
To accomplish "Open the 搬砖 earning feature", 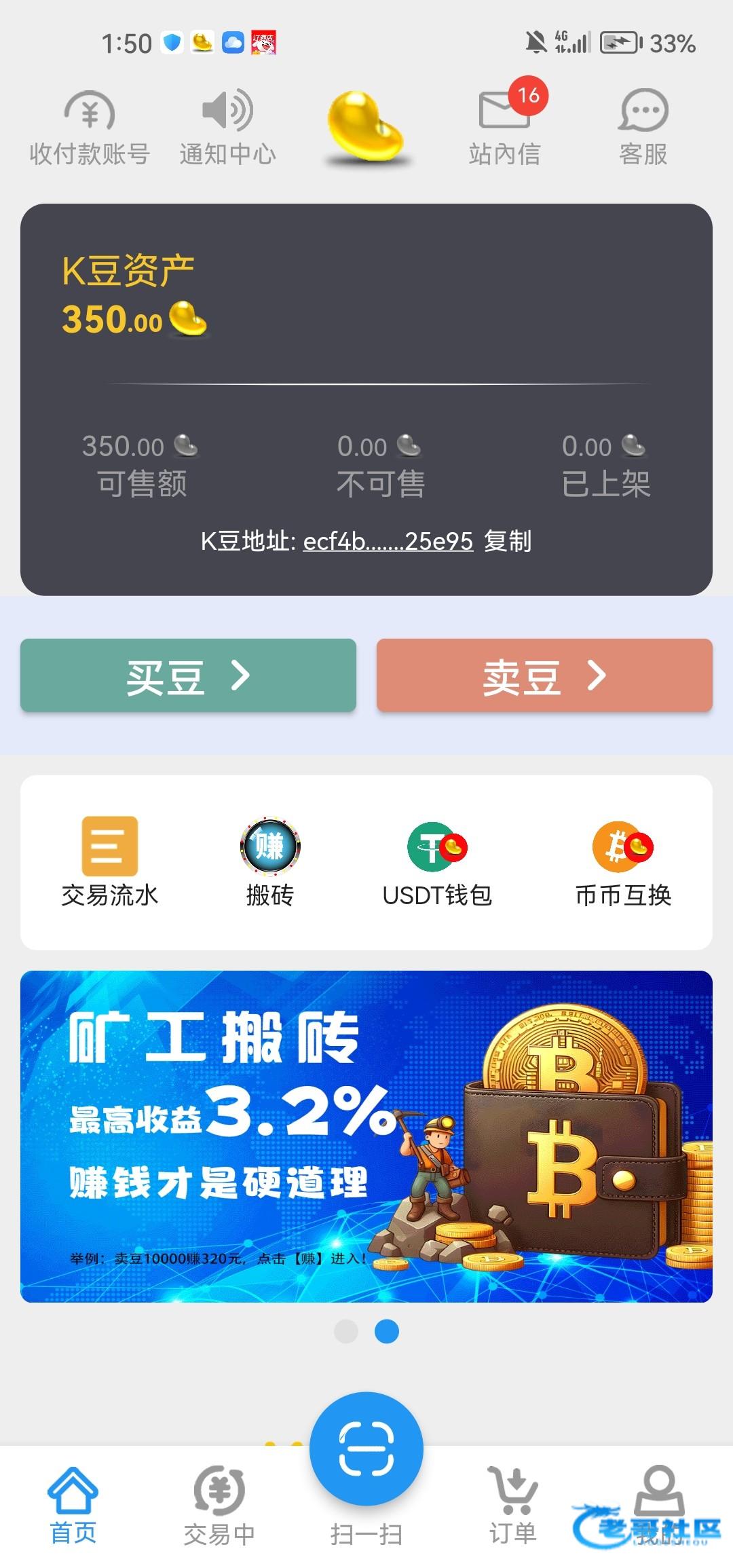I will tap(269, 862).
